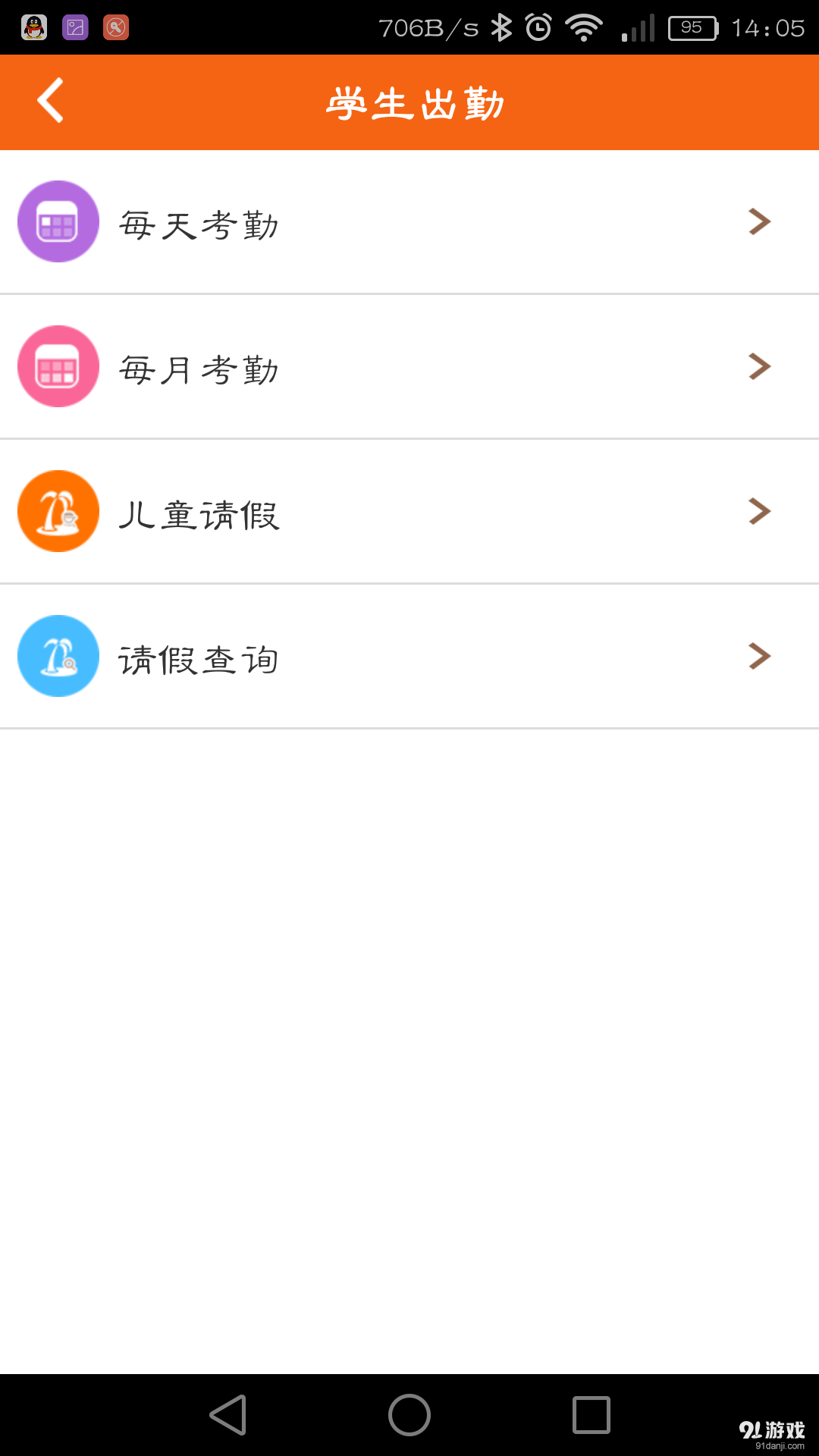Image resolution: width=819 pixels, height=1456 pixels.
Task: Tap the pink monthly attendance calendar icon
Action: [58, 366]
